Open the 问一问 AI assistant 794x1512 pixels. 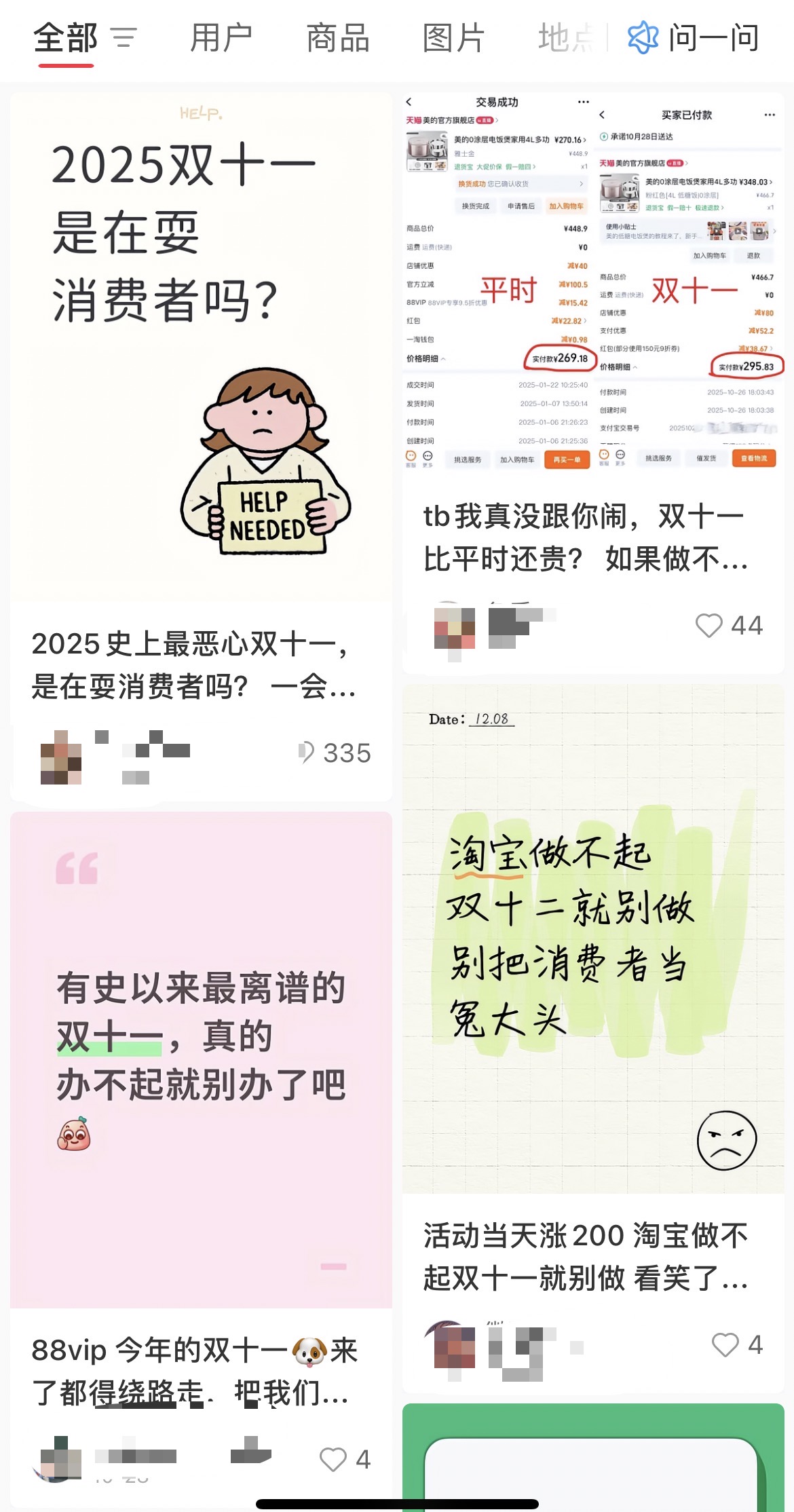(x=694, y=38)
